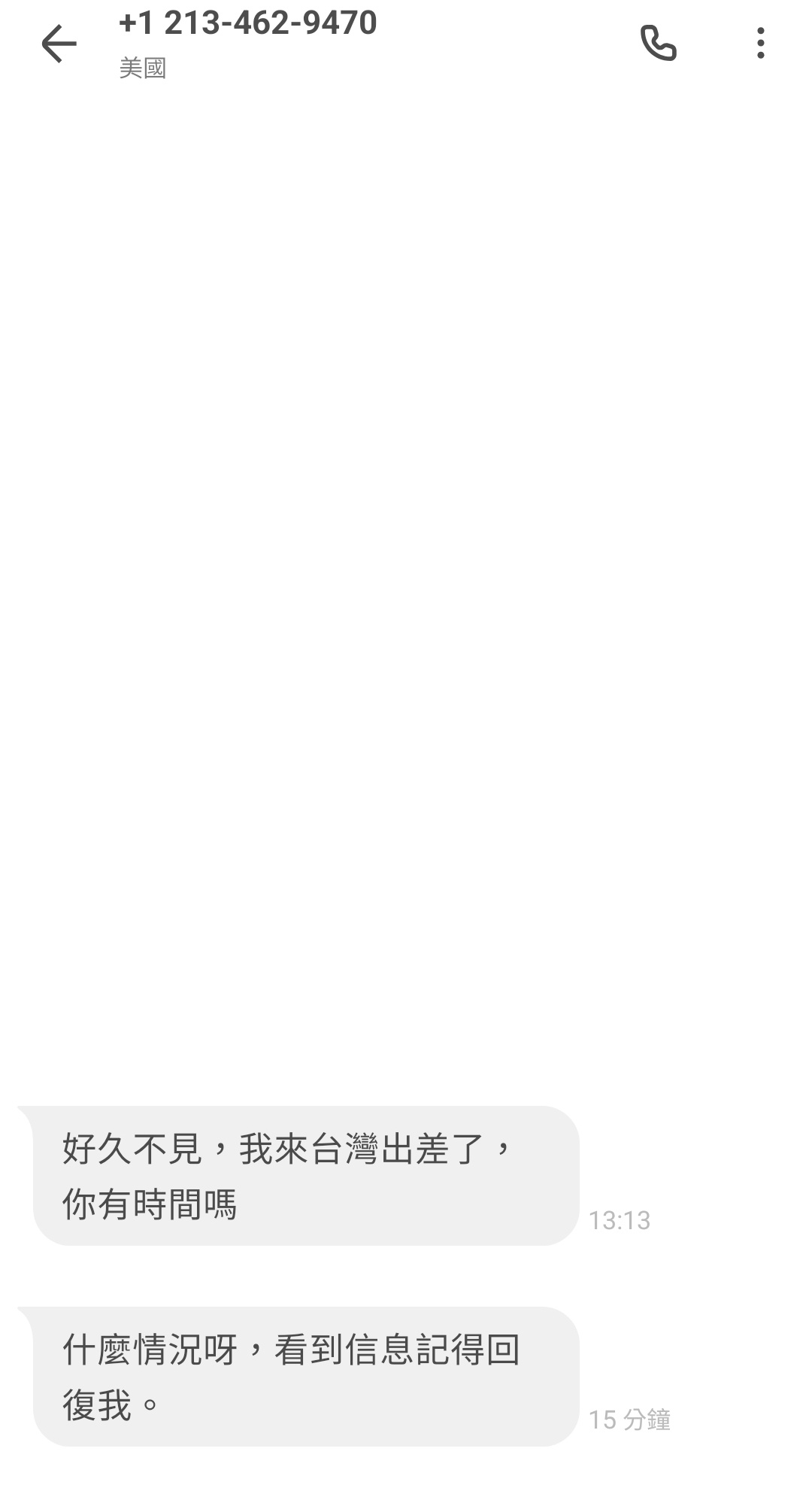Call +1 213-462-9470 with the phone icon
The image size is (812, 1494).
tap(659, 43)
